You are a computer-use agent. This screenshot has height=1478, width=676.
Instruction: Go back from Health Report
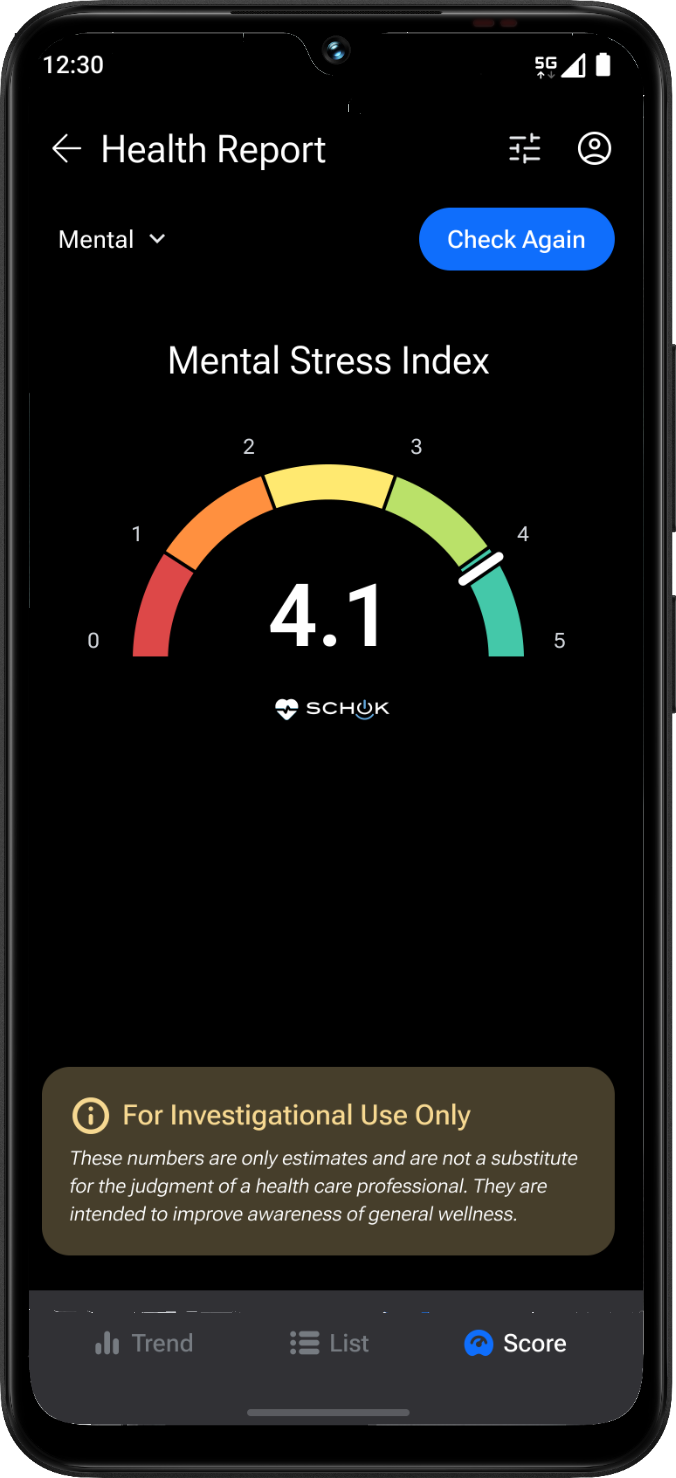66,150
